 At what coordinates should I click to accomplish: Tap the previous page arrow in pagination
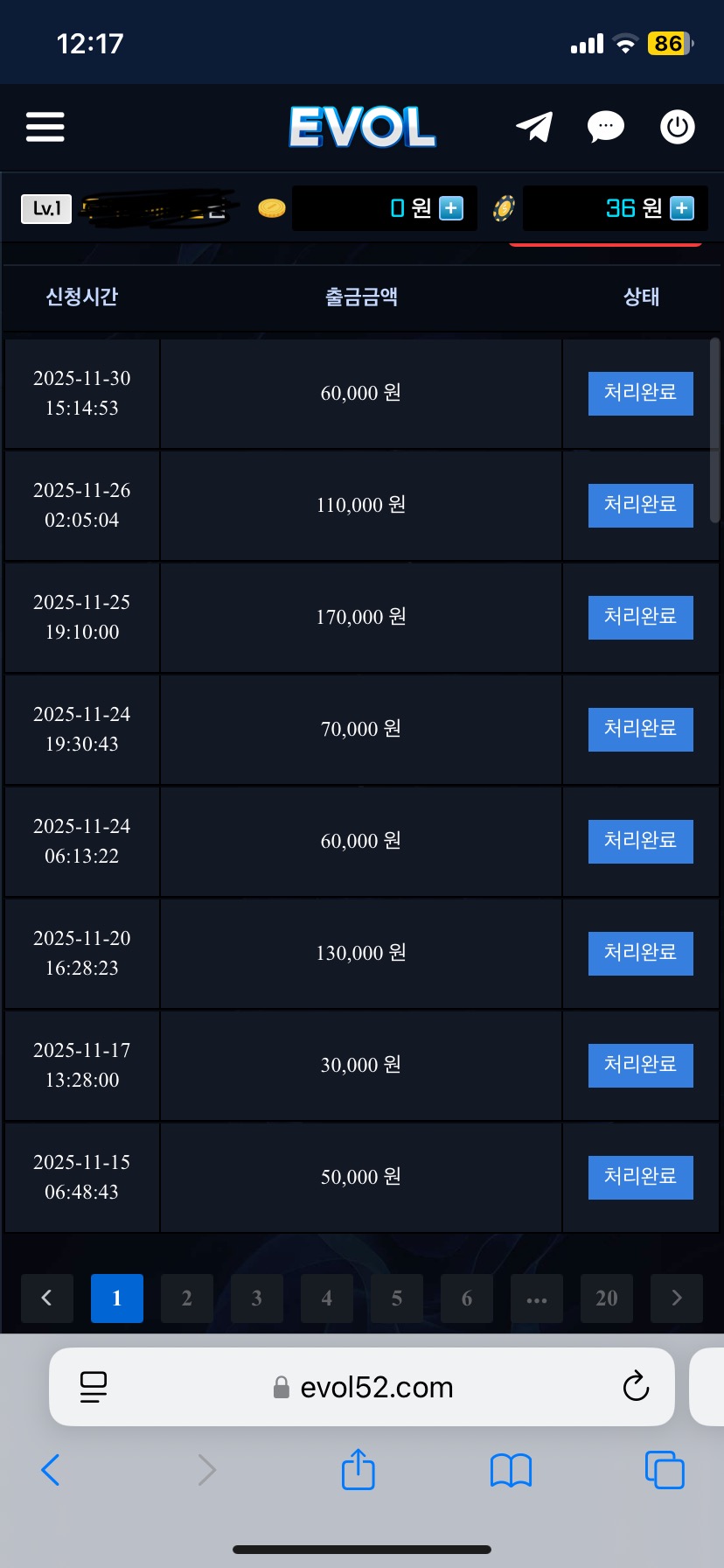click(47, 1298)
